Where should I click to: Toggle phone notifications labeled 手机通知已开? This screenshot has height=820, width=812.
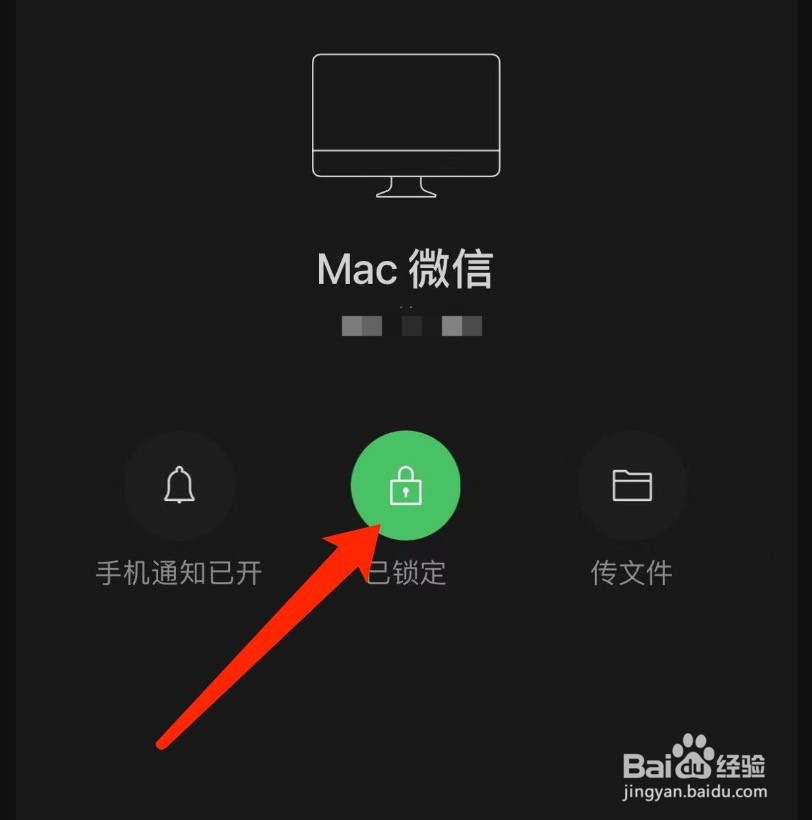point(180,573)
